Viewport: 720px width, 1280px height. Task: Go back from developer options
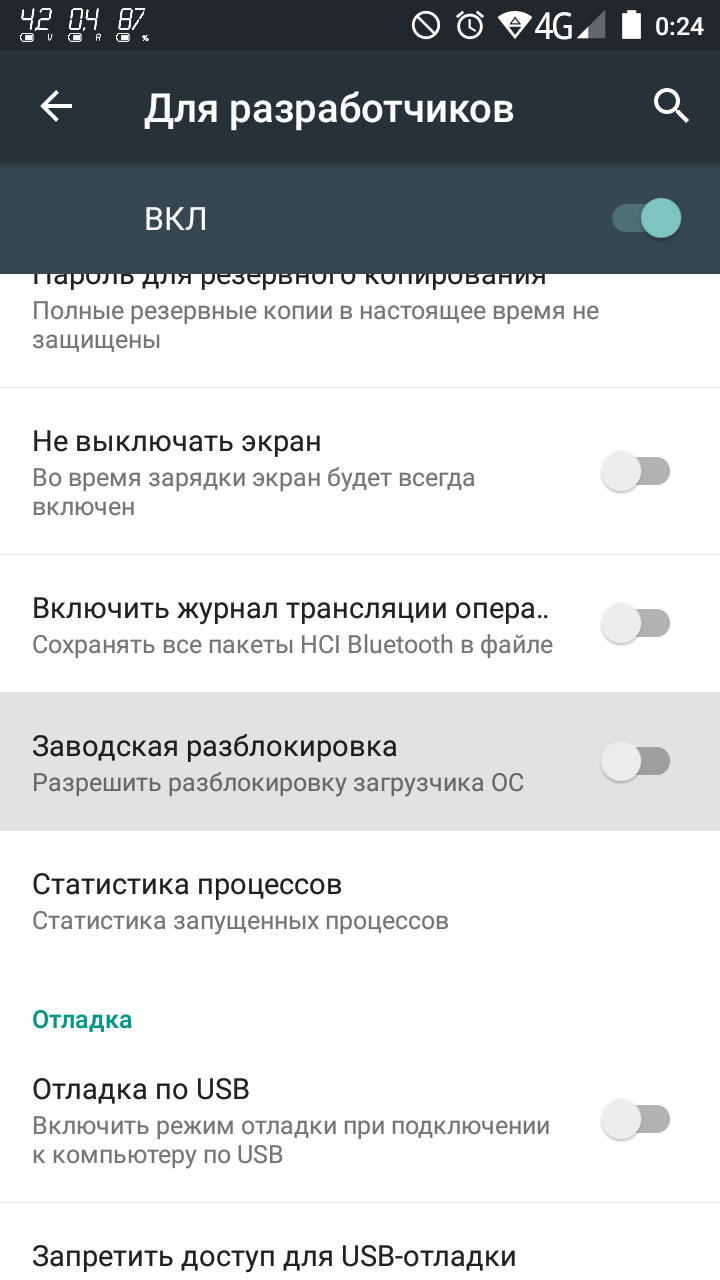click(57, 107)
